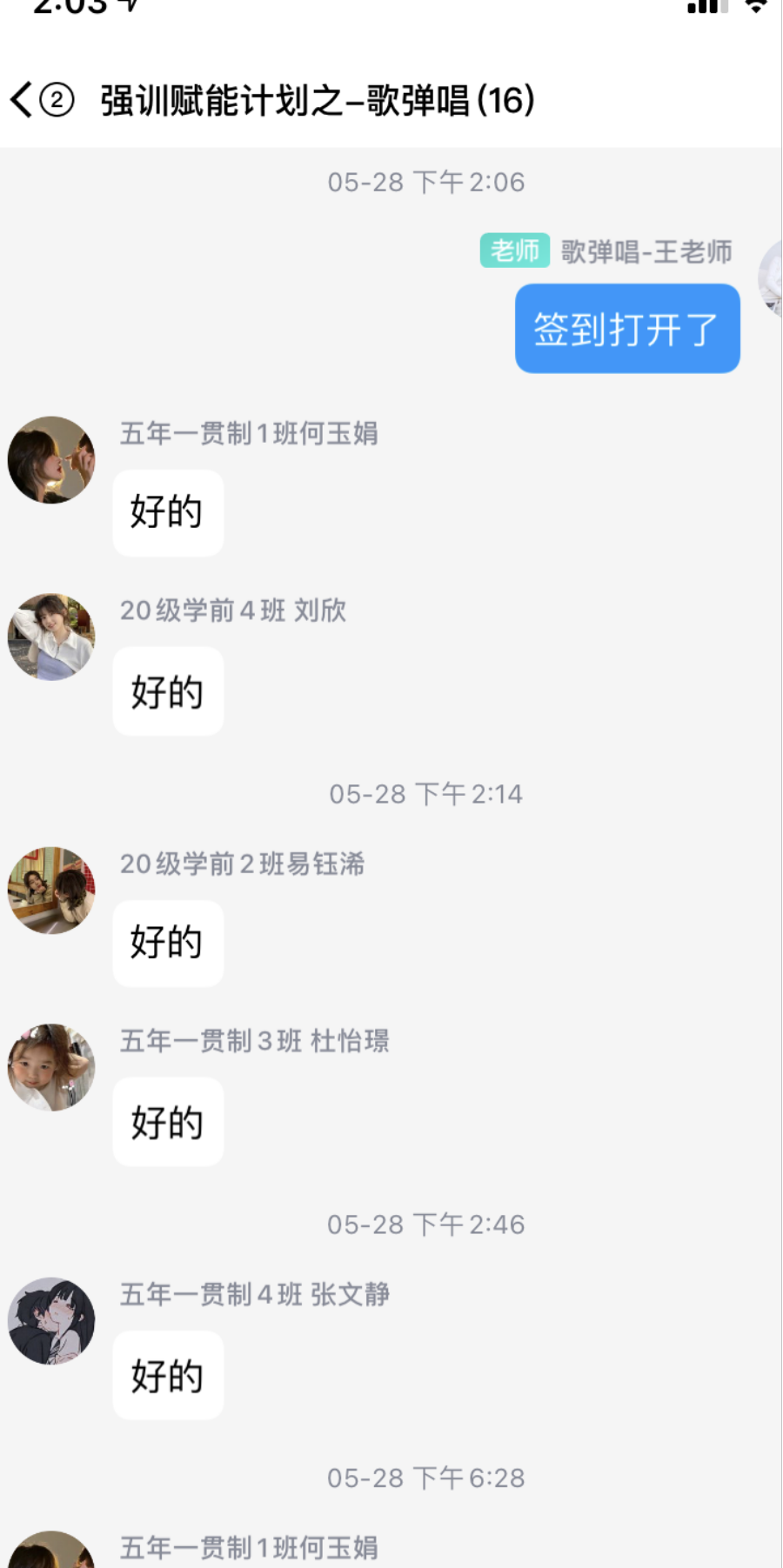Open 杜怡璟's profile avatar
The image size is (783, 1568).
[x=51, y=1067]
